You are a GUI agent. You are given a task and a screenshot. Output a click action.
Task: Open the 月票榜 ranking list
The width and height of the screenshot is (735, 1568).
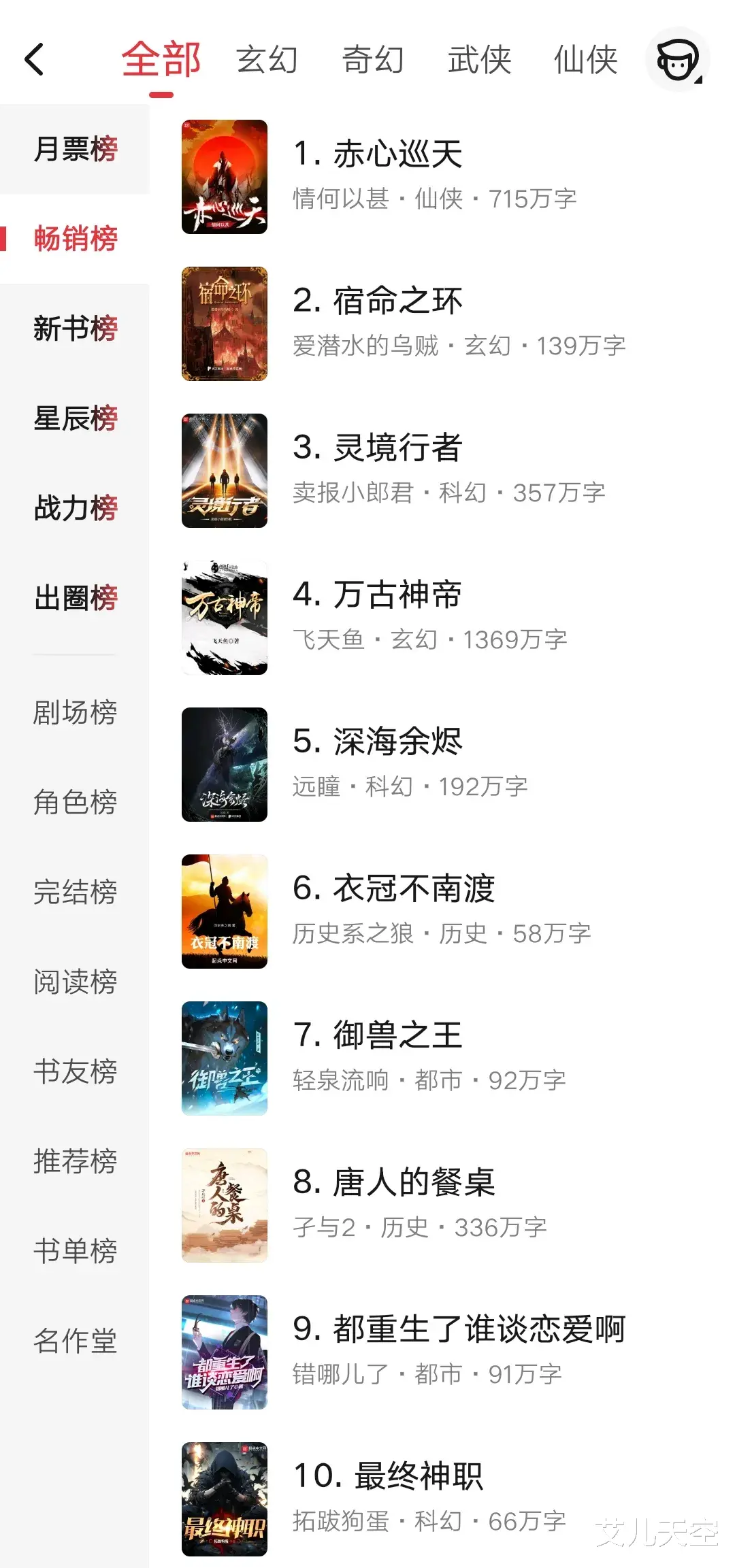(x=75, y=149)
